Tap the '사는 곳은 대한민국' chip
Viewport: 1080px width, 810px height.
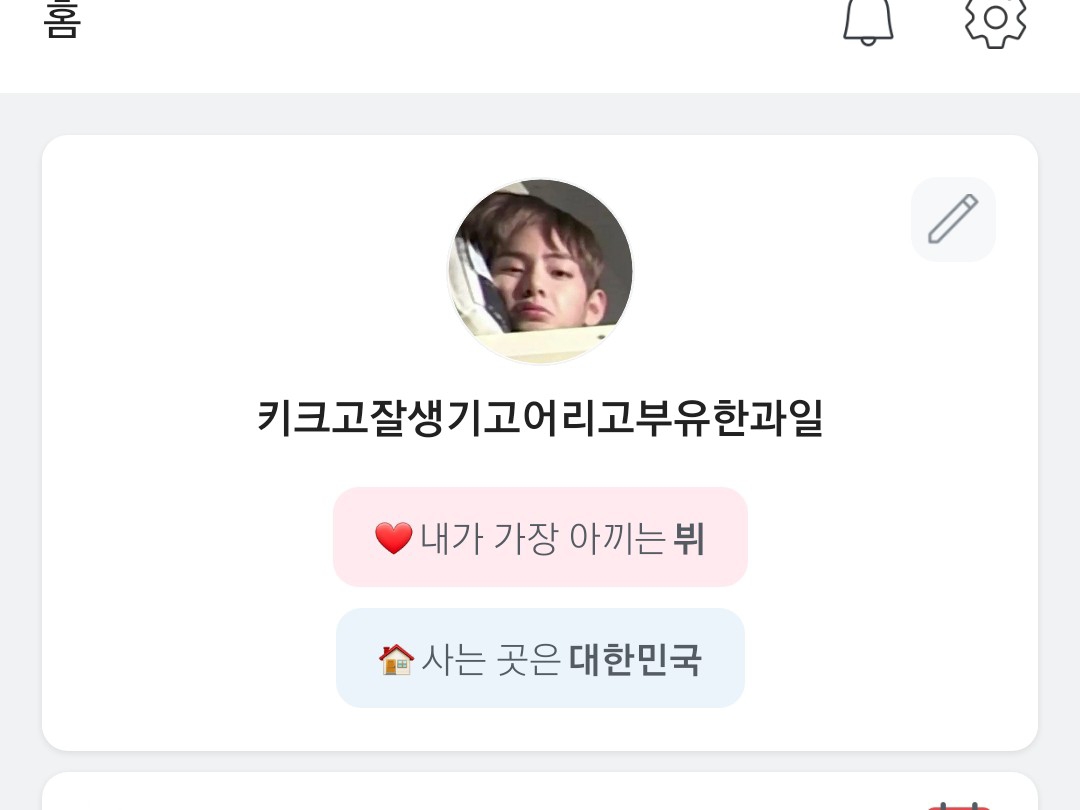(540, 659)
